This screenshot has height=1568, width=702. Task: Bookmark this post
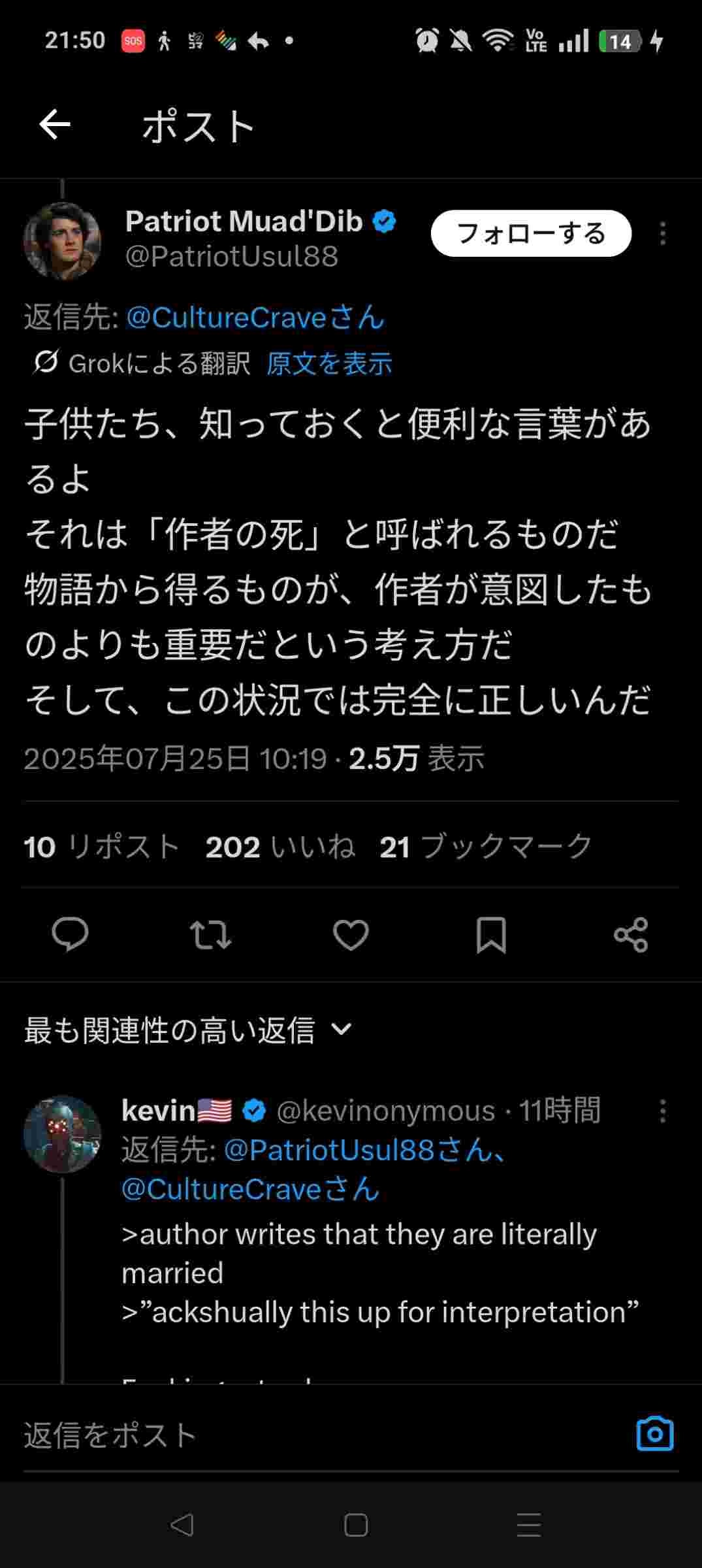tap(491, 934)
